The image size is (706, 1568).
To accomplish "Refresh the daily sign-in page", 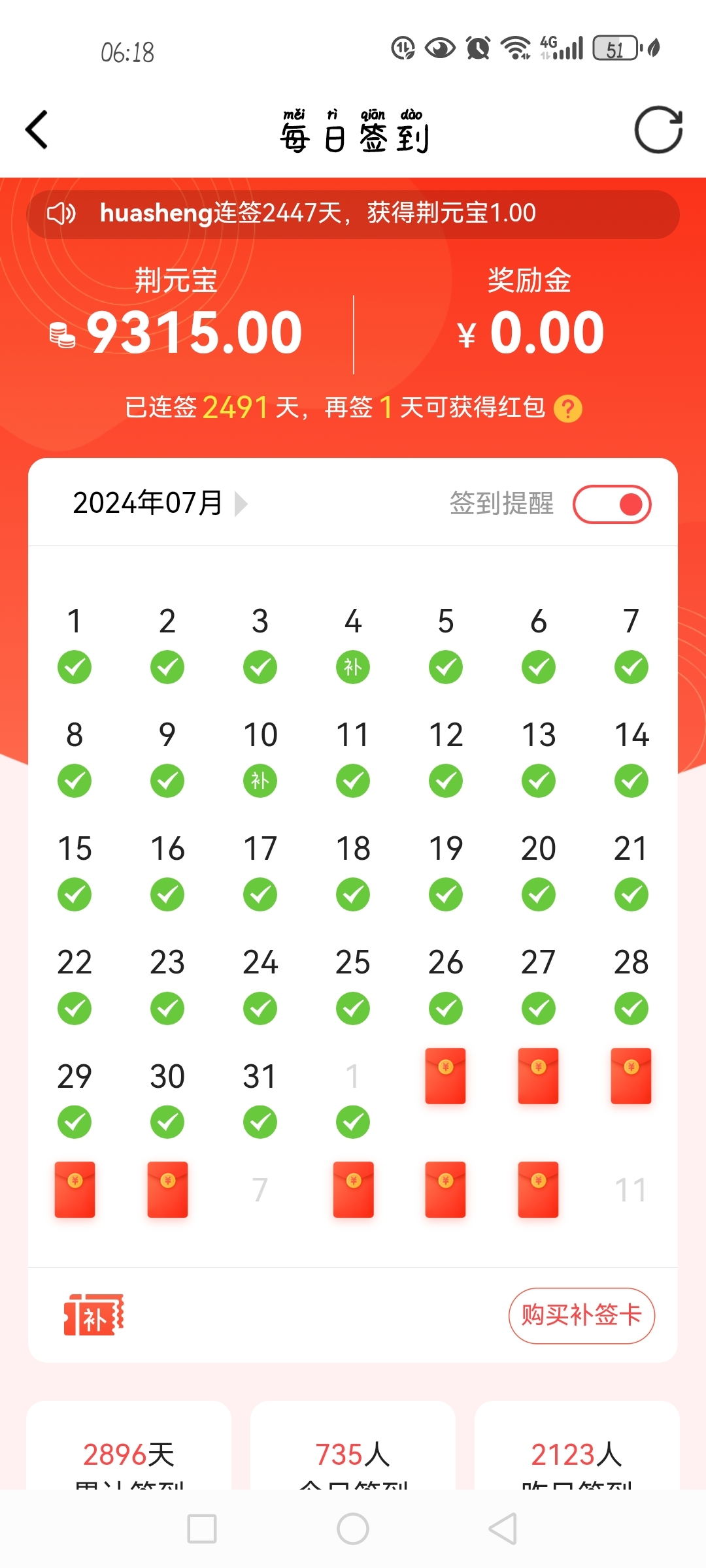I will [658, 130].
